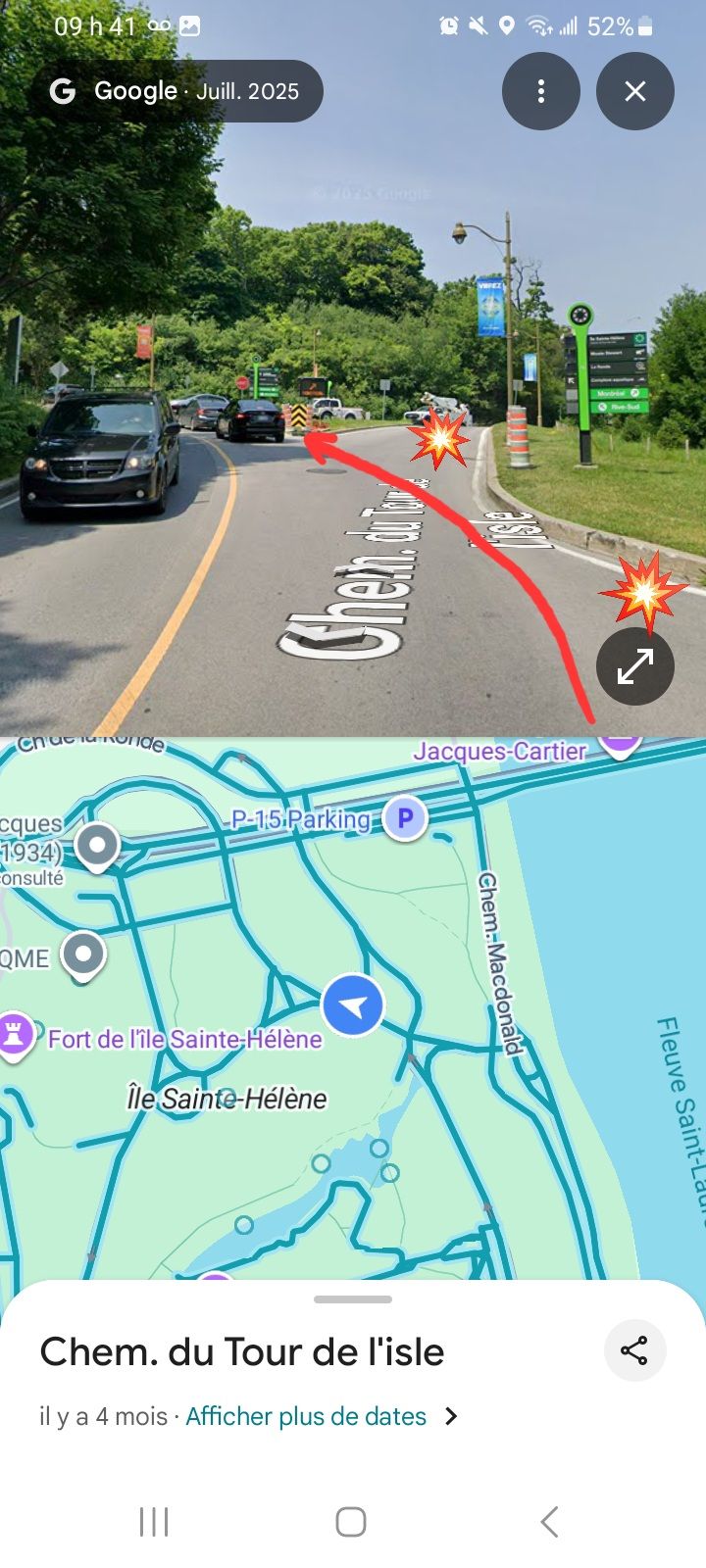Open Fort de l'île Sainte-Hélène place marker

16,1034
